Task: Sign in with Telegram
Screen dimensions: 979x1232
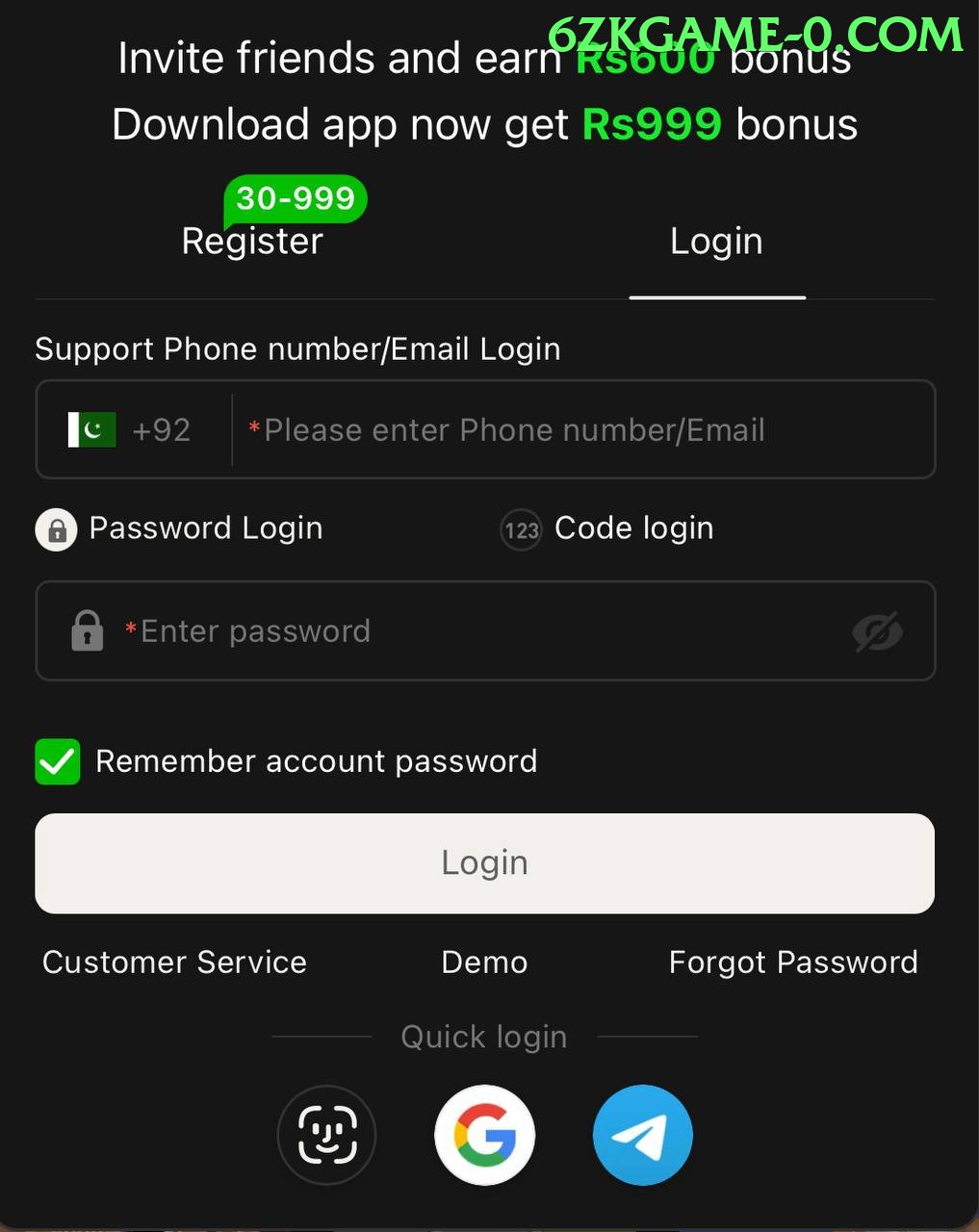Action: point(642,1135)
